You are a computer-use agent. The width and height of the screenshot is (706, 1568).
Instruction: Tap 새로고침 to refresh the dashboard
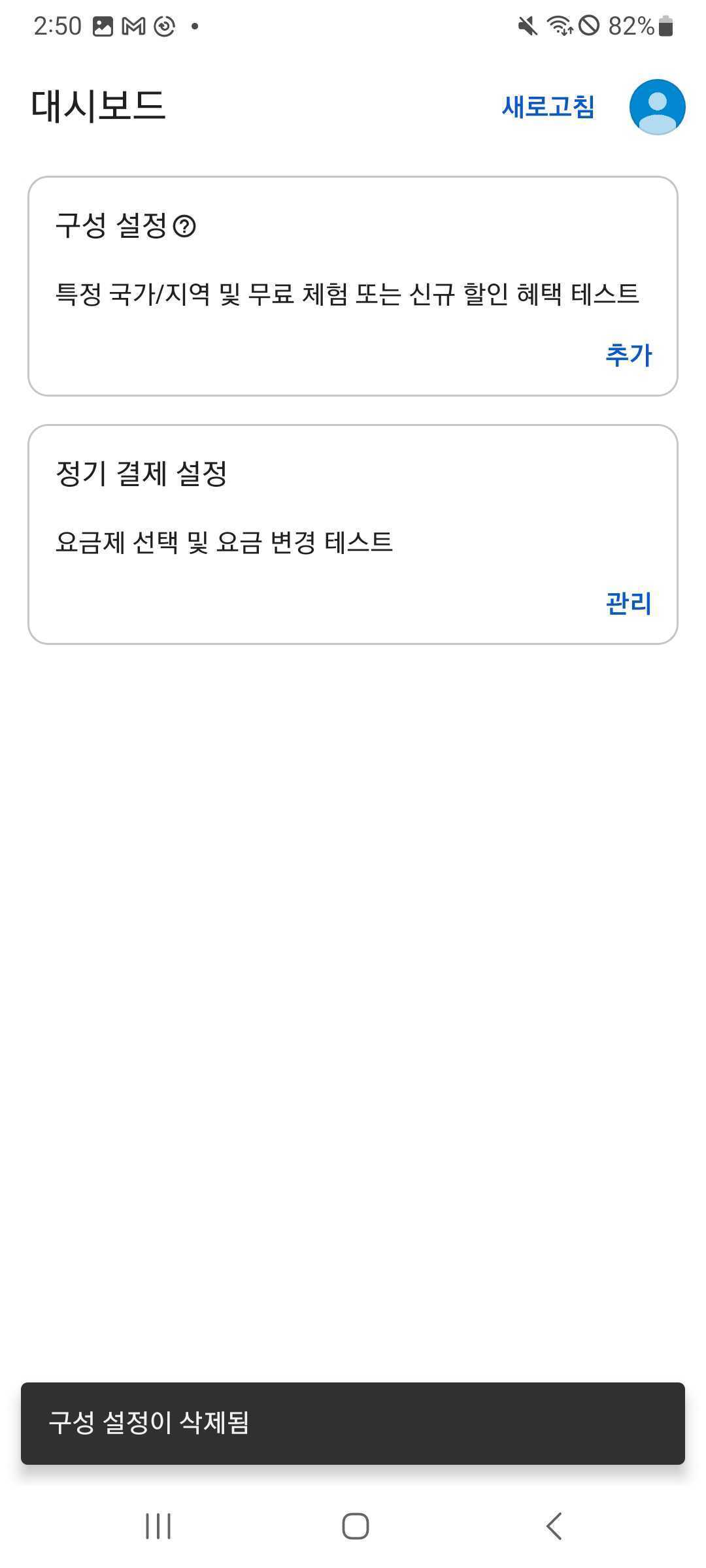(548, 107)
